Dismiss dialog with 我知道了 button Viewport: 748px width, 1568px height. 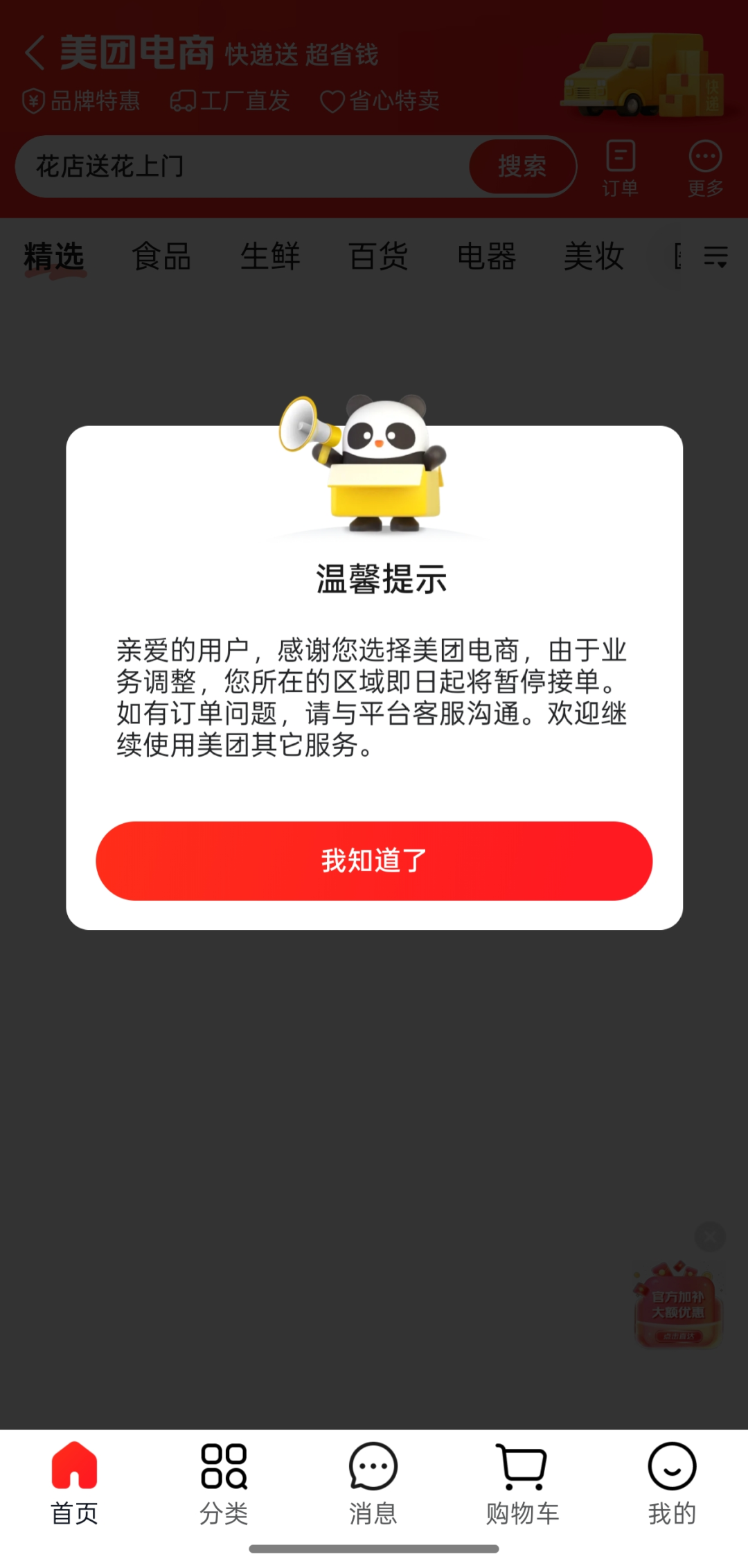click(x=374, y=861)
